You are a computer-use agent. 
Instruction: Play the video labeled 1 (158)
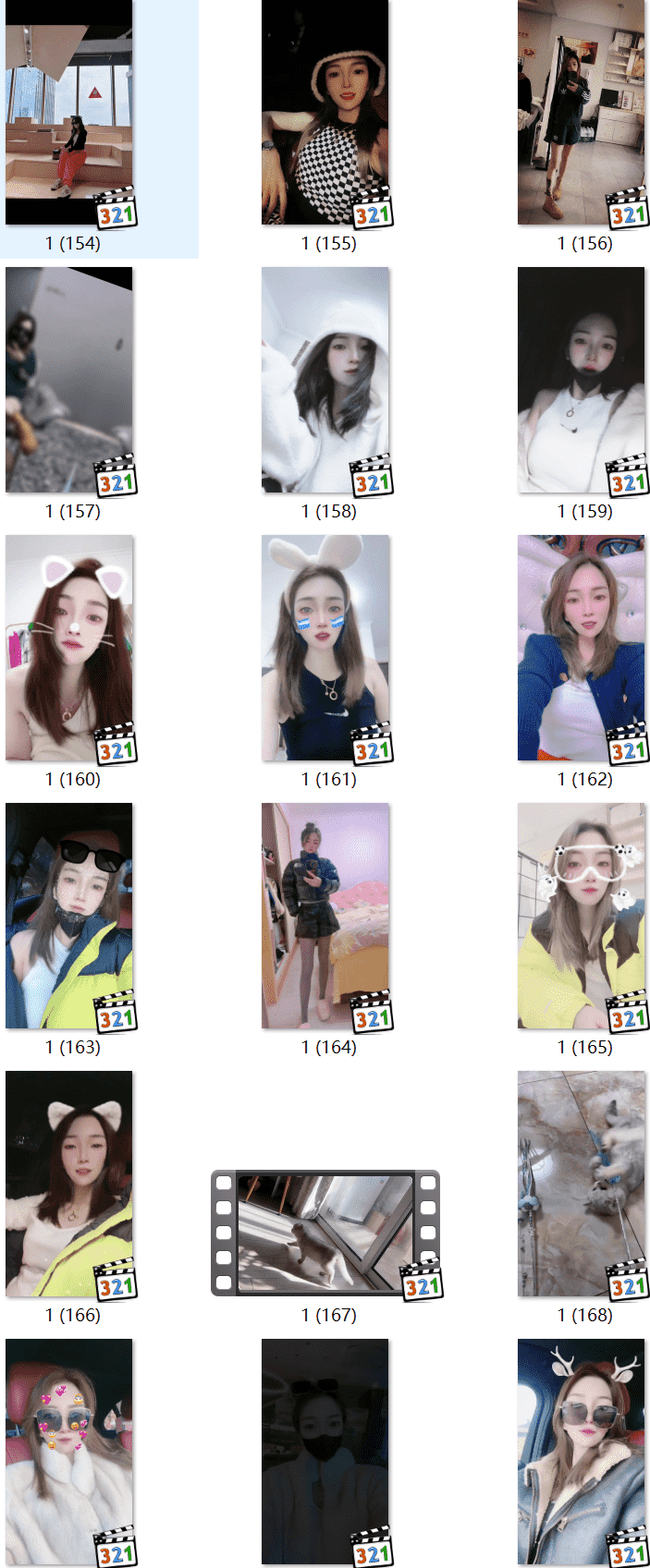tap(325, 380)
